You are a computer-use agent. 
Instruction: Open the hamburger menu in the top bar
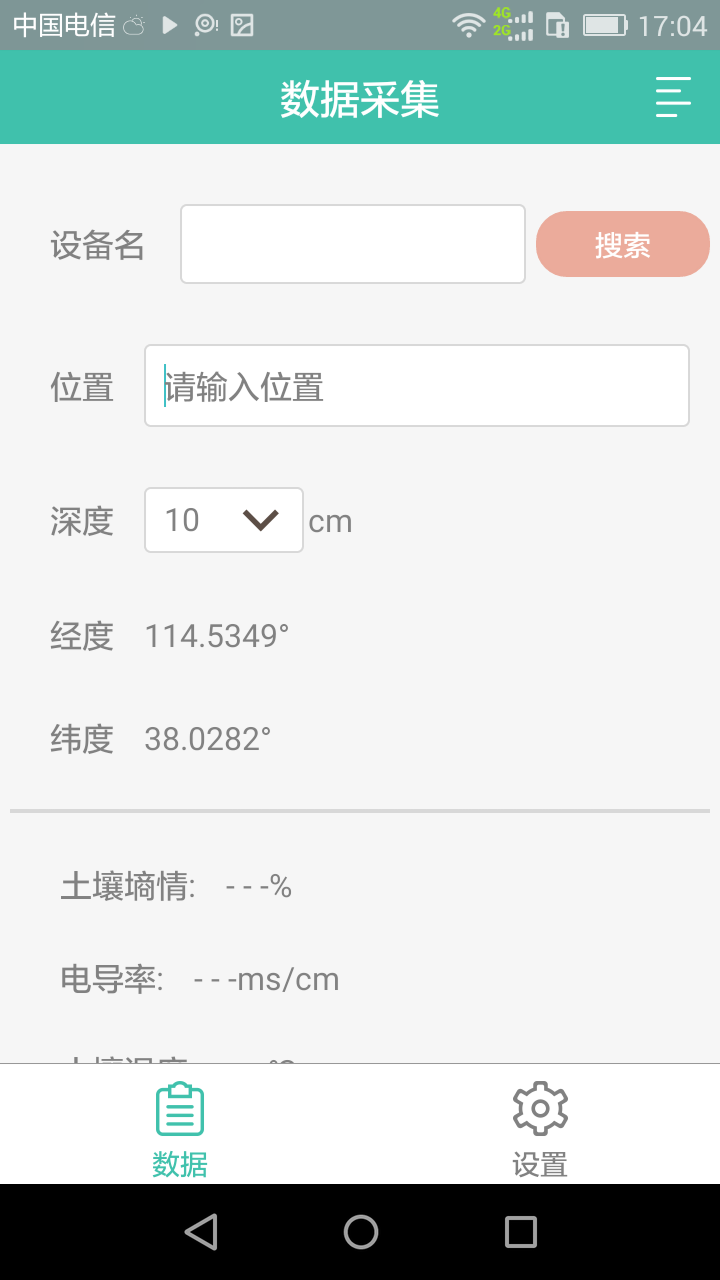click(673, 97)
